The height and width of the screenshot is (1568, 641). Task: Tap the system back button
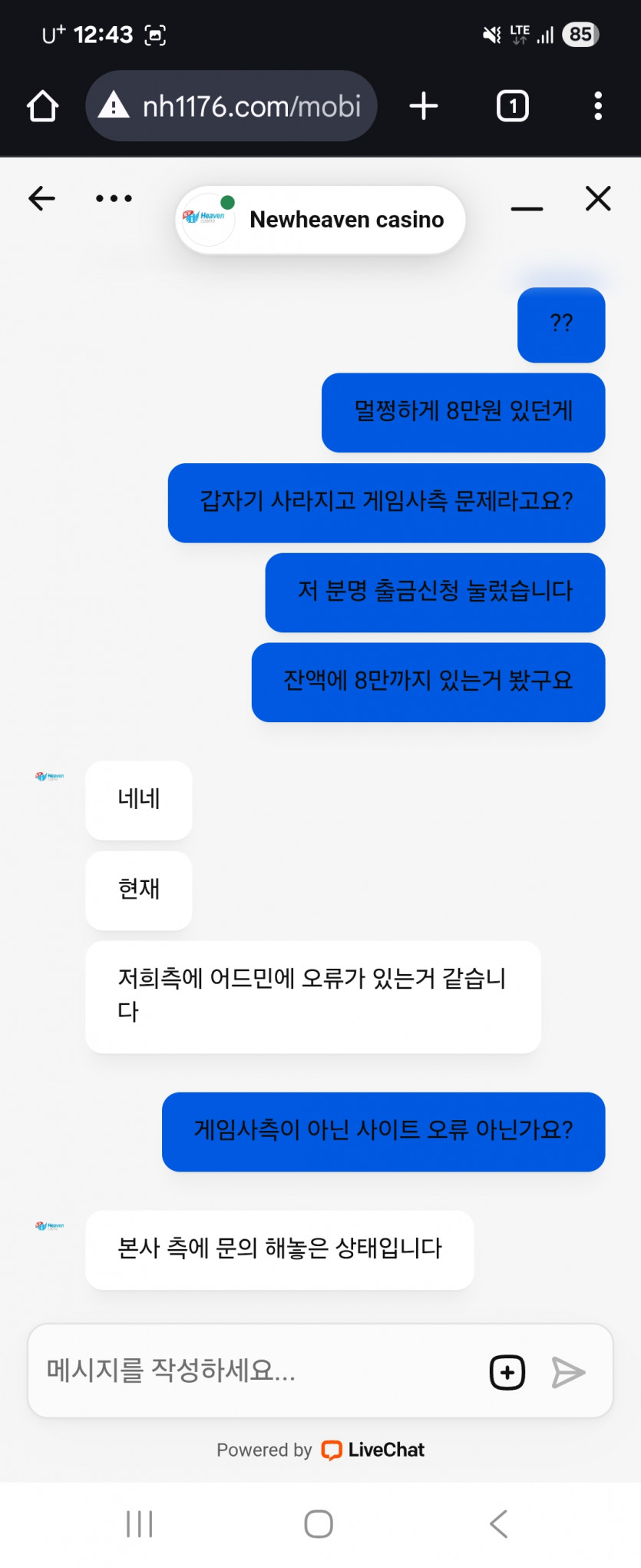pos(499,1523)
